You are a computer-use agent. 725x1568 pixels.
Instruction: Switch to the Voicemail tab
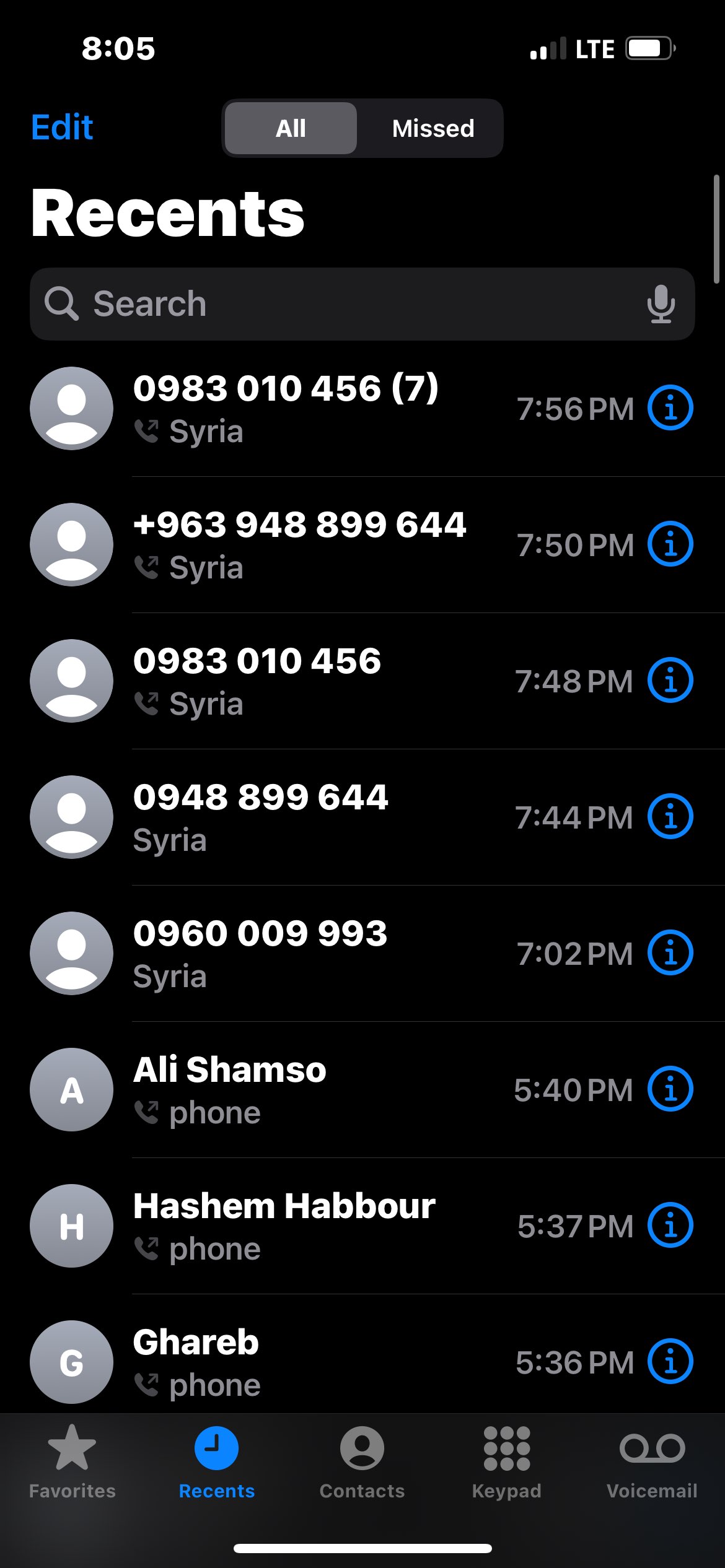tap(652, 1461)
